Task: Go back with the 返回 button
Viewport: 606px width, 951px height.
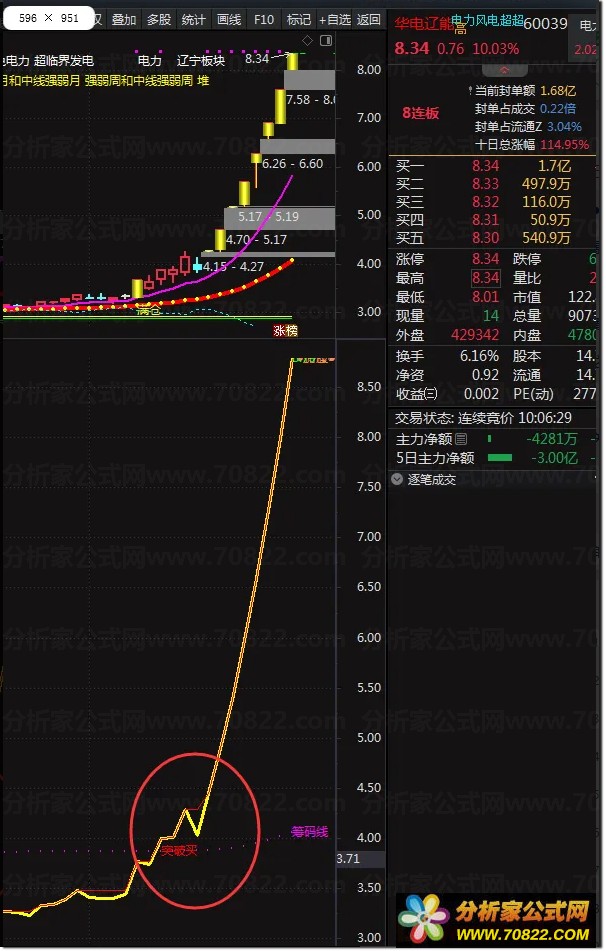Action: [x=369, y=19]
